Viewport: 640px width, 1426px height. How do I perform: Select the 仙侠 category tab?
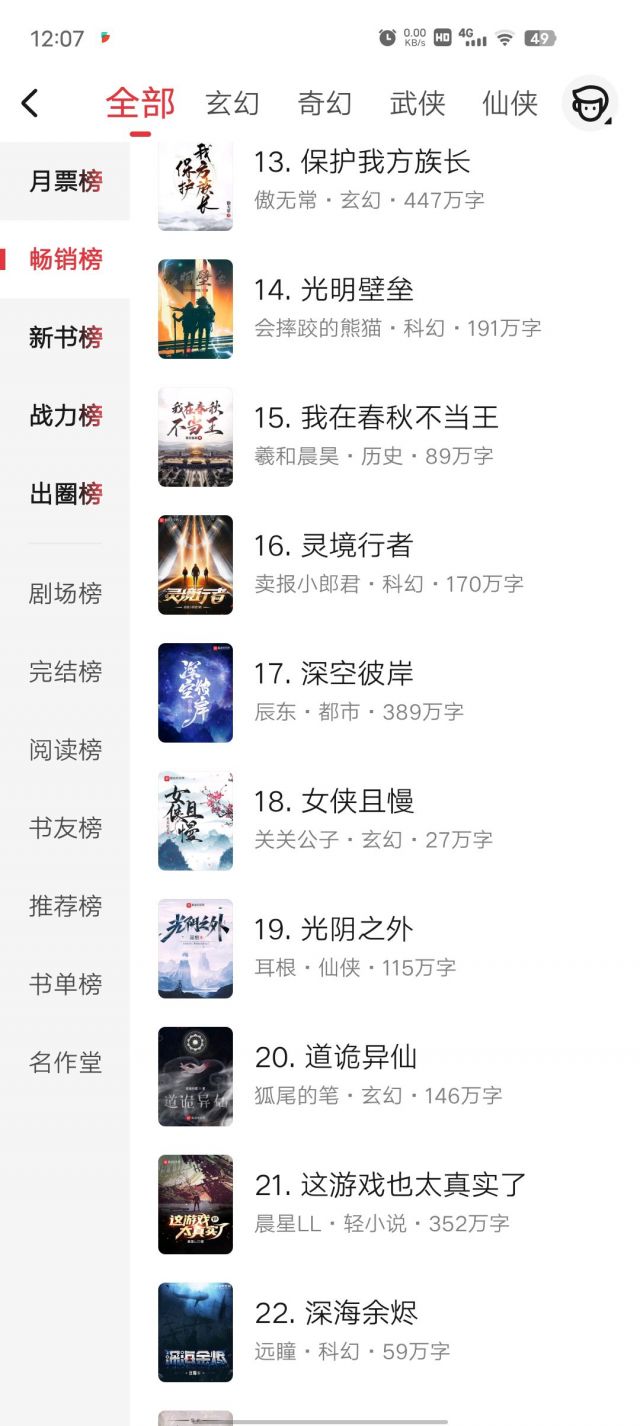pyautogui.click(x=509, y=103)
